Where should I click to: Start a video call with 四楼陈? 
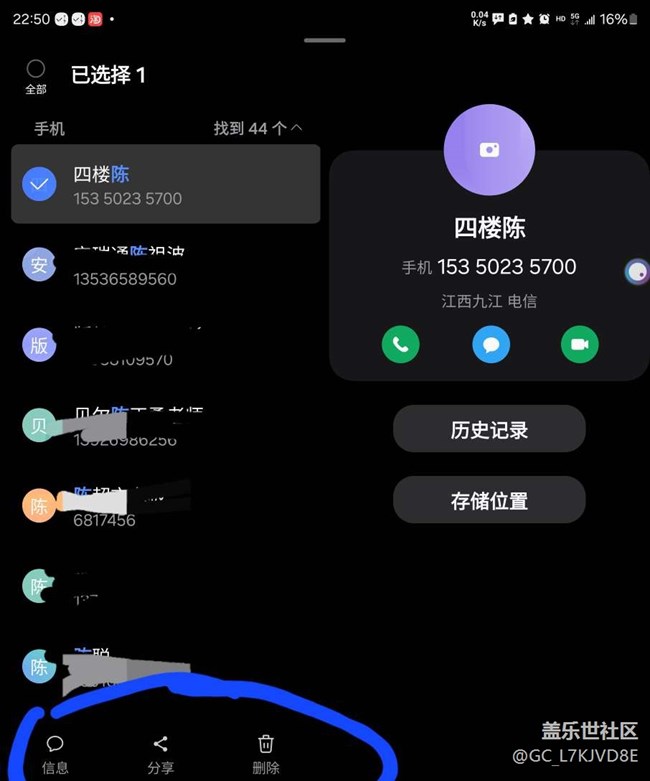[x=579, y=344]
